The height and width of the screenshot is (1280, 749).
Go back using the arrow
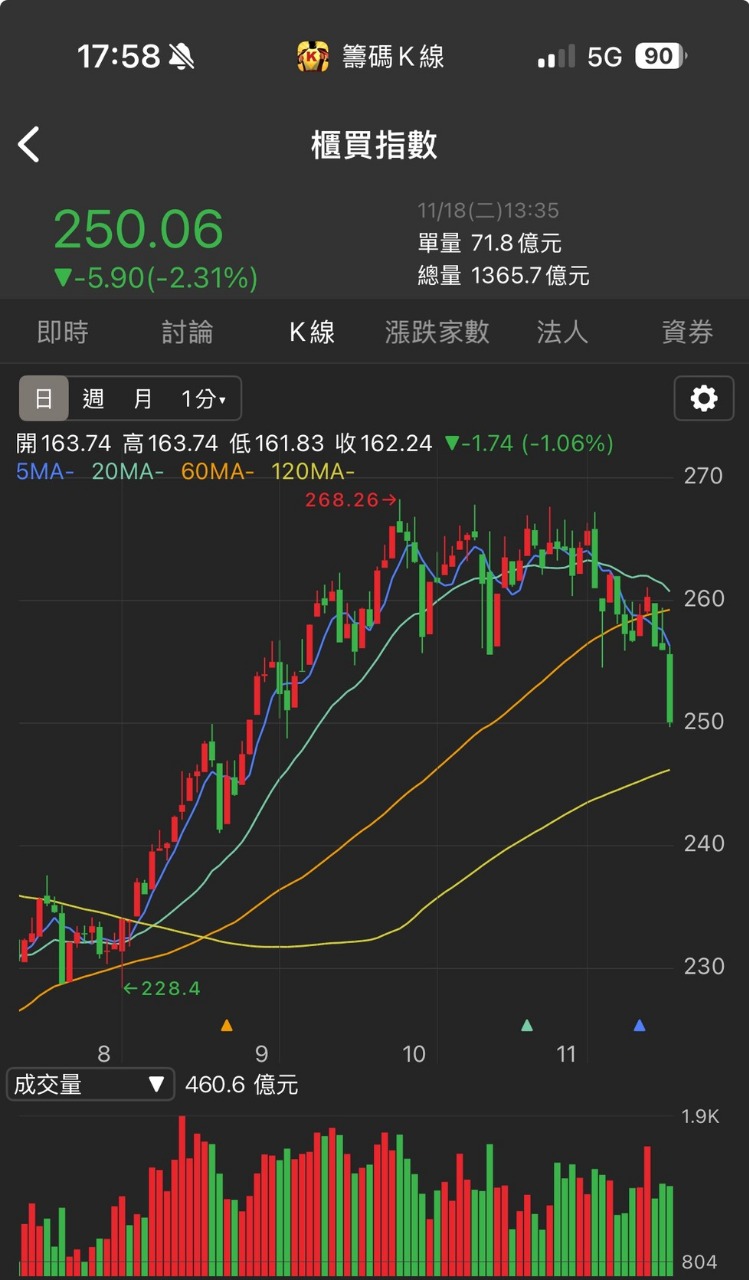pyautogui.click(x=29, y=145)
